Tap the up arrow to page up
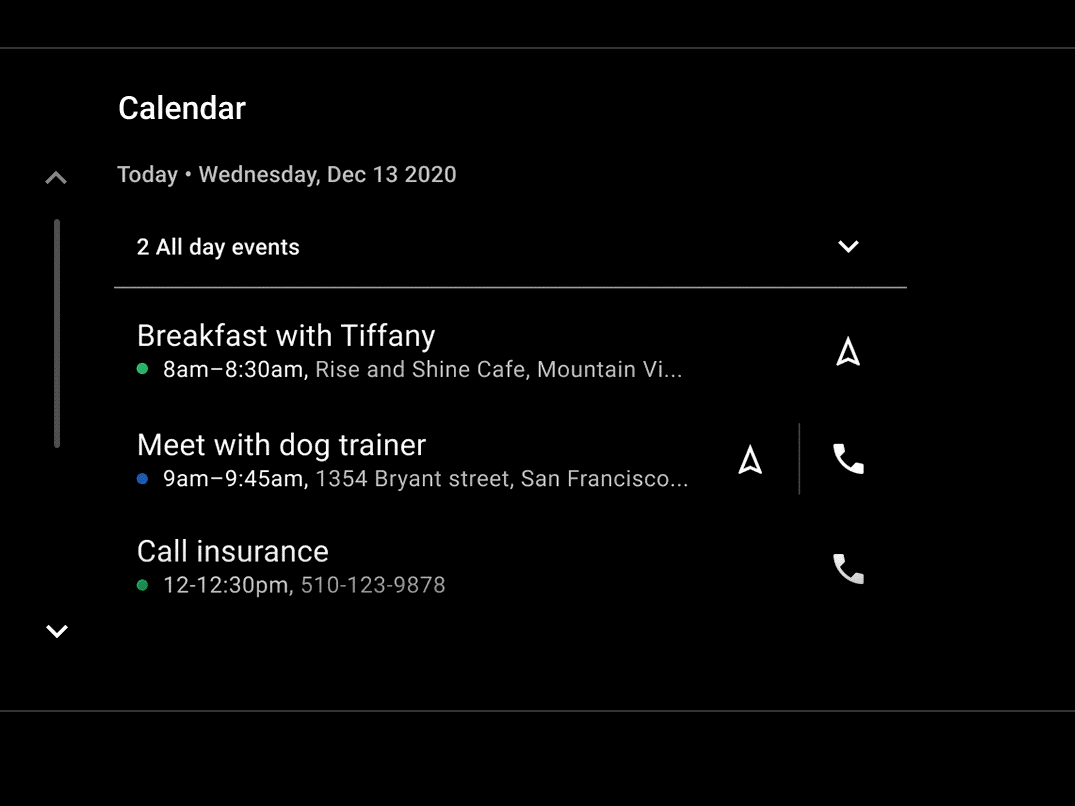 click(57, 179)
